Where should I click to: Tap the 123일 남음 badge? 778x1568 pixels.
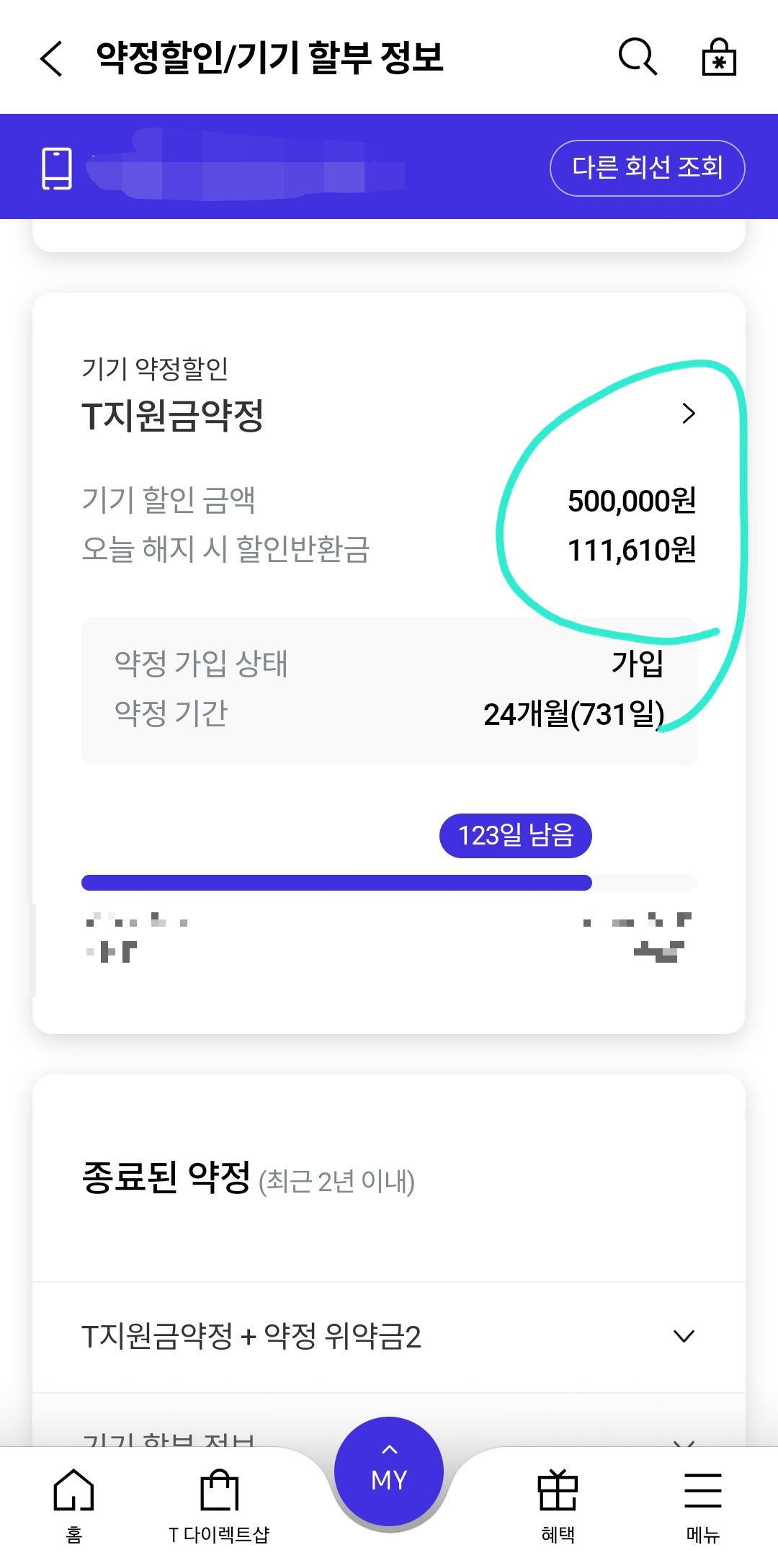click(x=515, y=834)
